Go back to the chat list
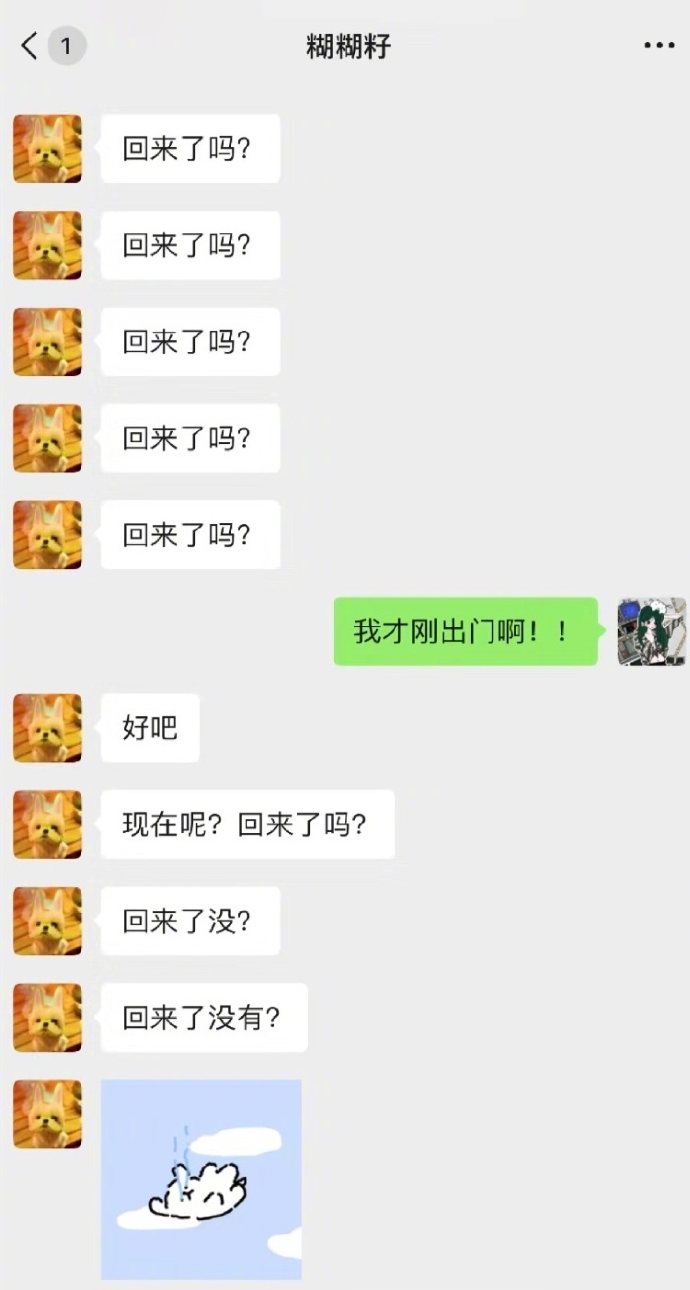 [30, 46]
